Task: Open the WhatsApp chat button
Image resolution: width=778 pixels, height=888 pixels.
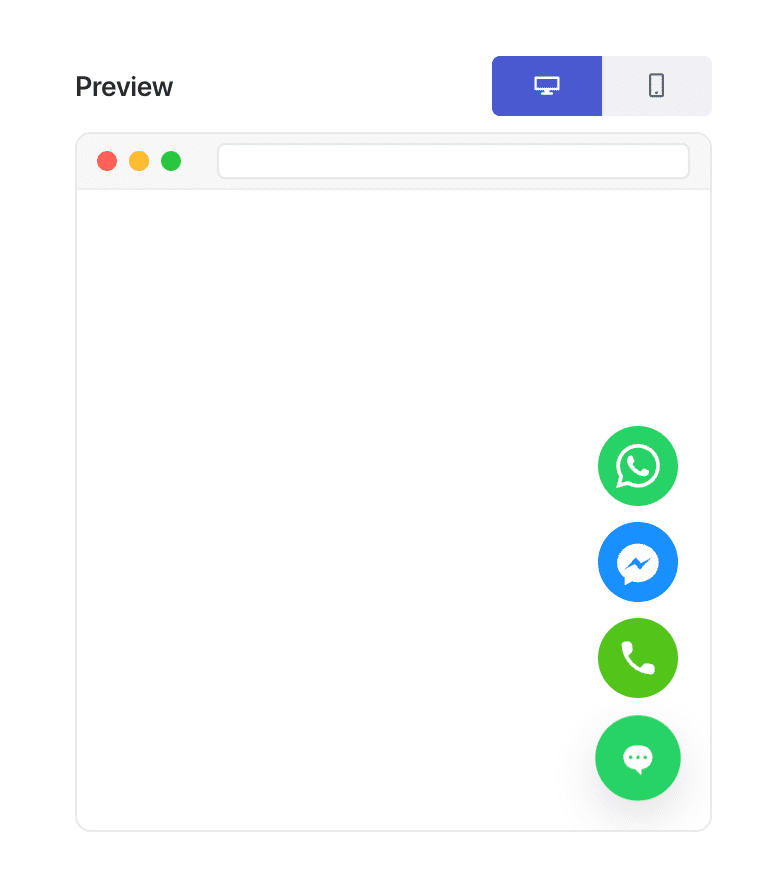Action: (638, 466)
